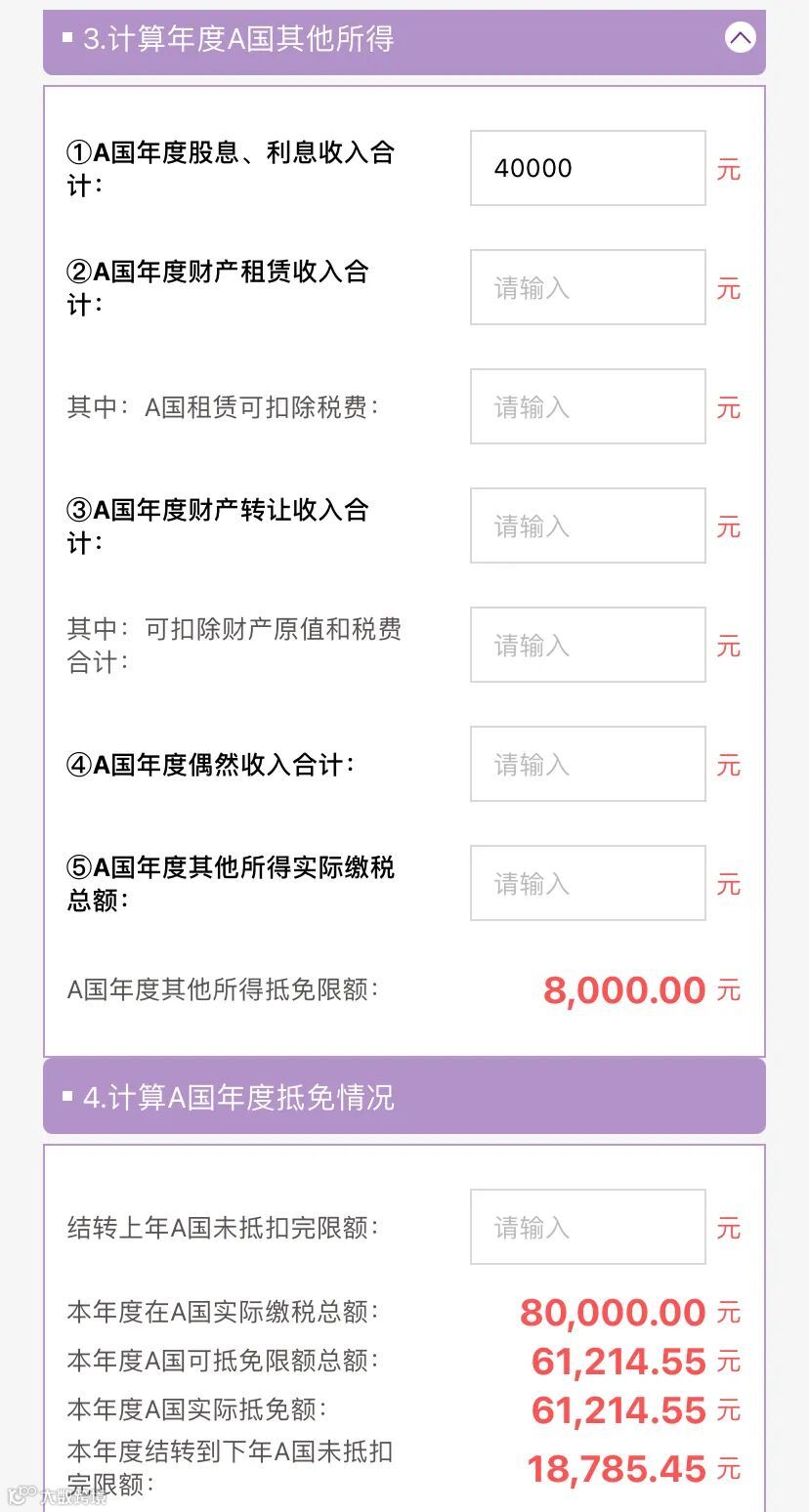Tap the 4.计算A国年度抵免情况 section header
The height and width of the screenshot is (1512, 809).
tap(404, 1096)
